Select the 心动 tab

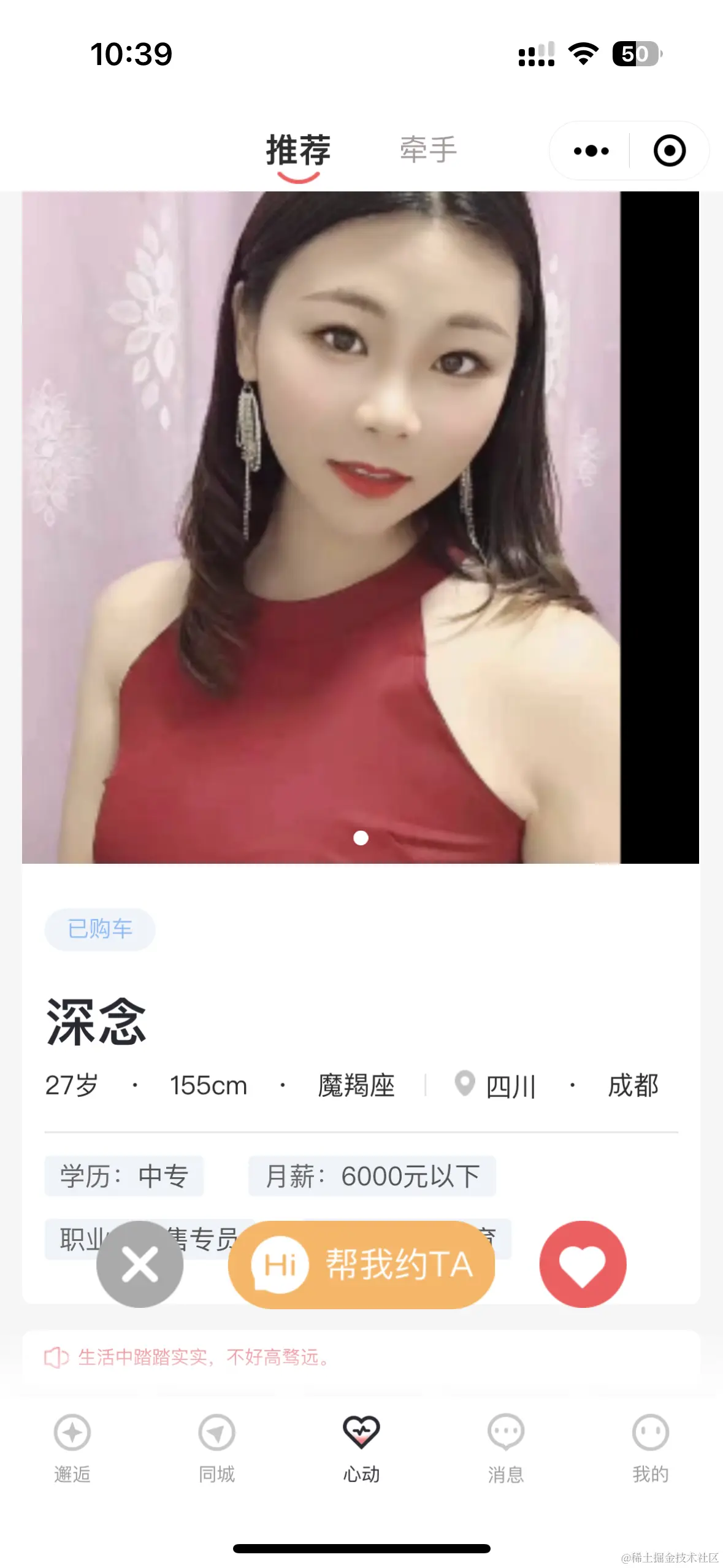(361, 1447)
